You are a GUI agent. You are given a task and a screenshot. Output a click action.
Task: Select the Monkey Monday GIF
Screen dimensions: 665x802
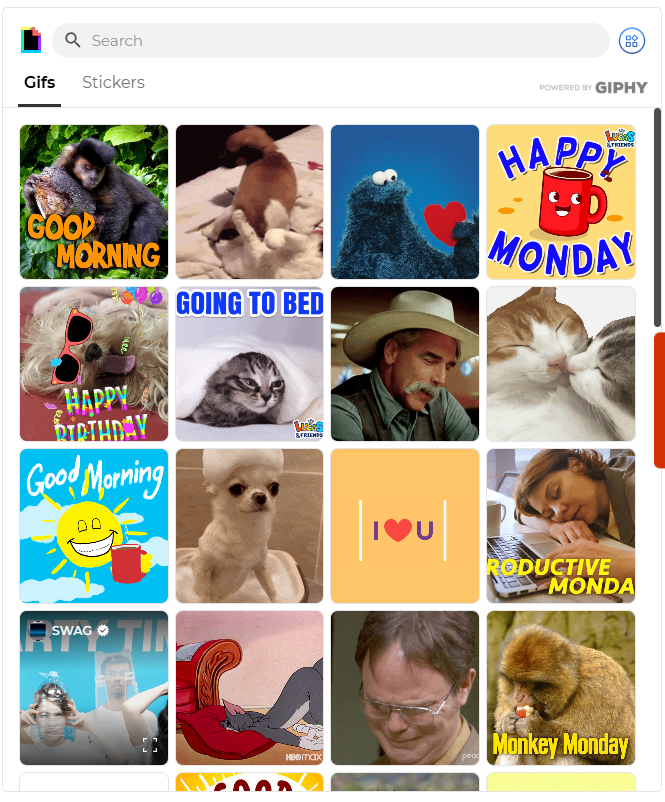pyautogui.click(x=560, y=688)
